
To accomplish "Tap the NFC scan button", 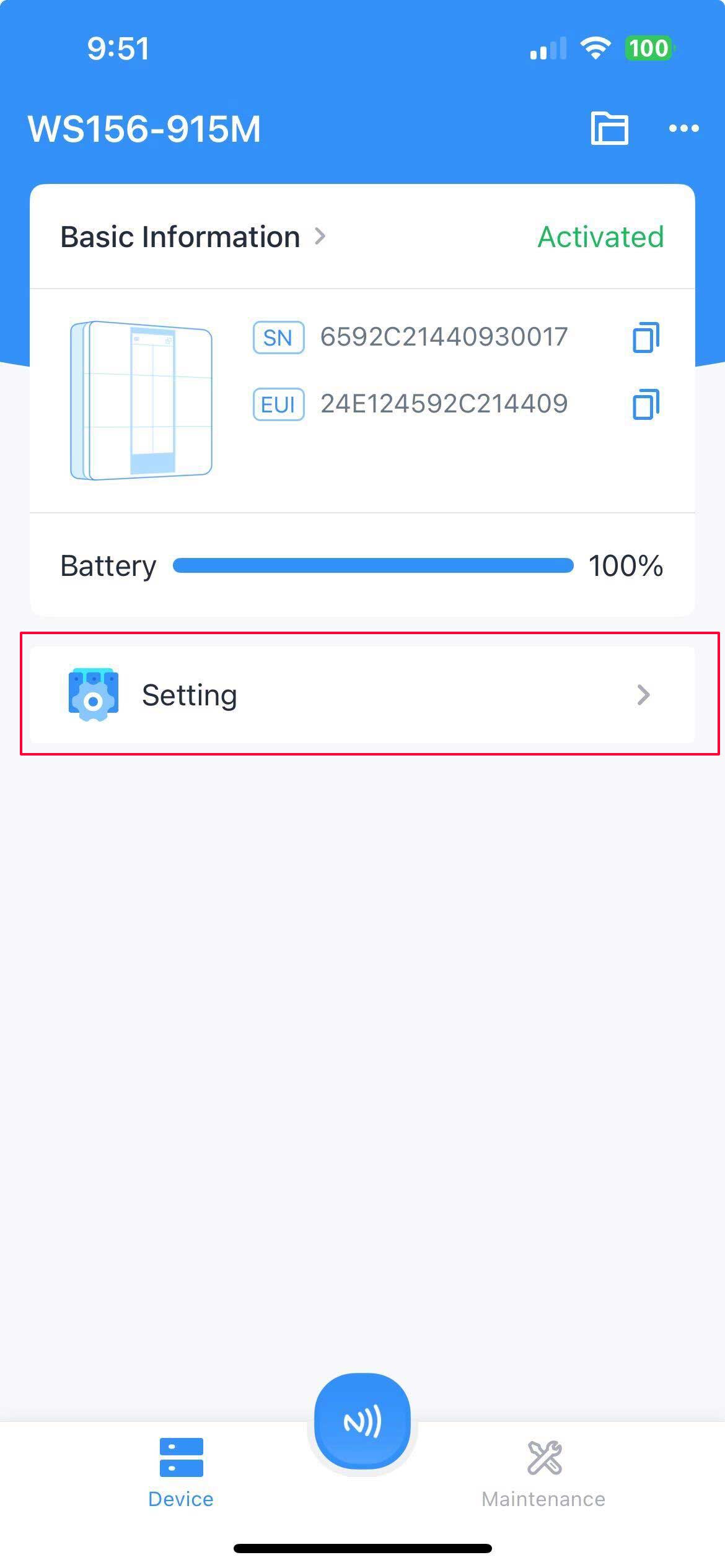I will [x=362, y=1421].
